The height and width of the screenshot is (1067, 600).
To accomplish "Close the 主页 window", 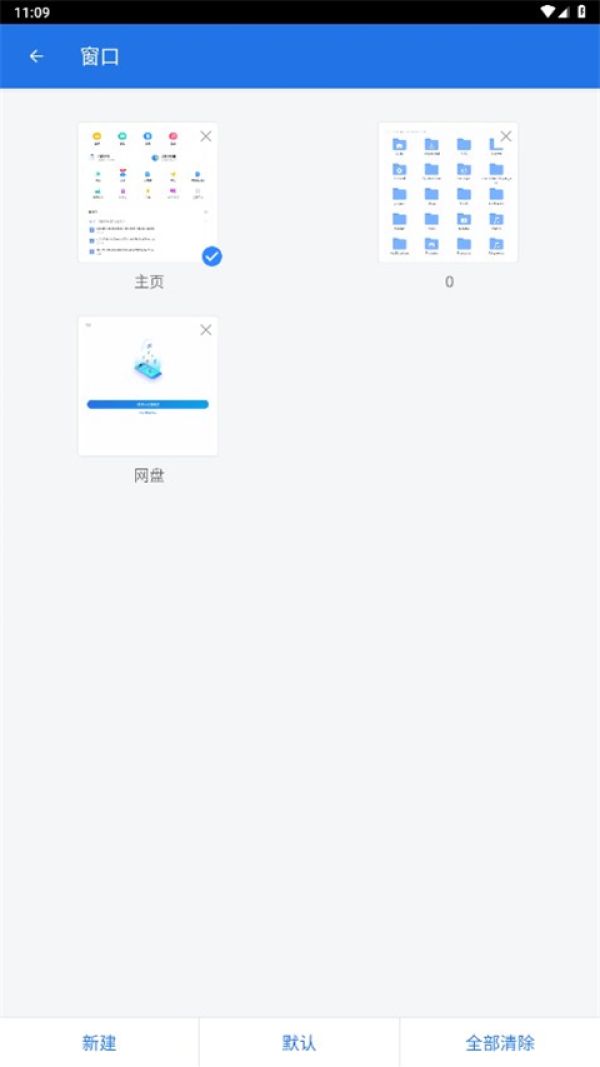I will point(206,136).
